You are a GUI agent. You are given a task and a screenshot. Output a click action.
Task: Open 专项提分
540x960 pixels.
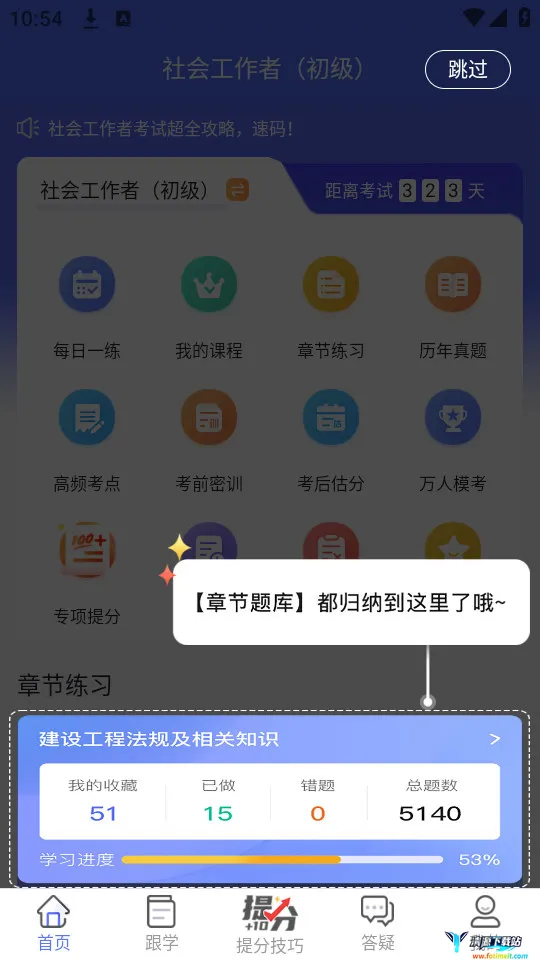point(87,573)
